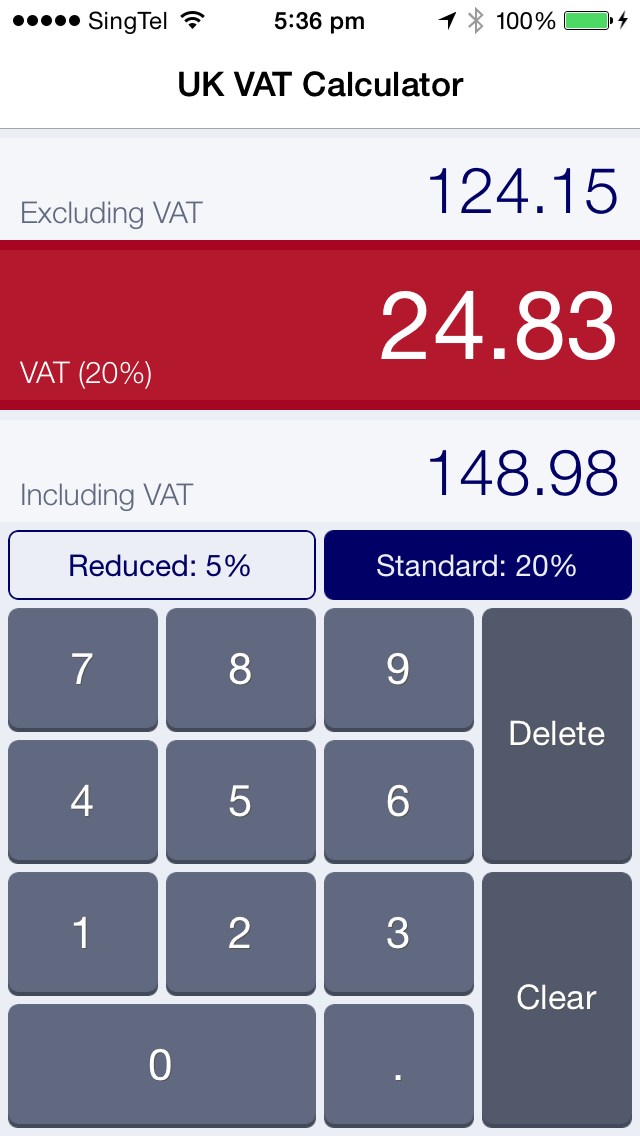Screen dimensions: 640x1136
Task: Select the VAT (20%) amount field
Action: pyautogui.click(x=320, y=325)
